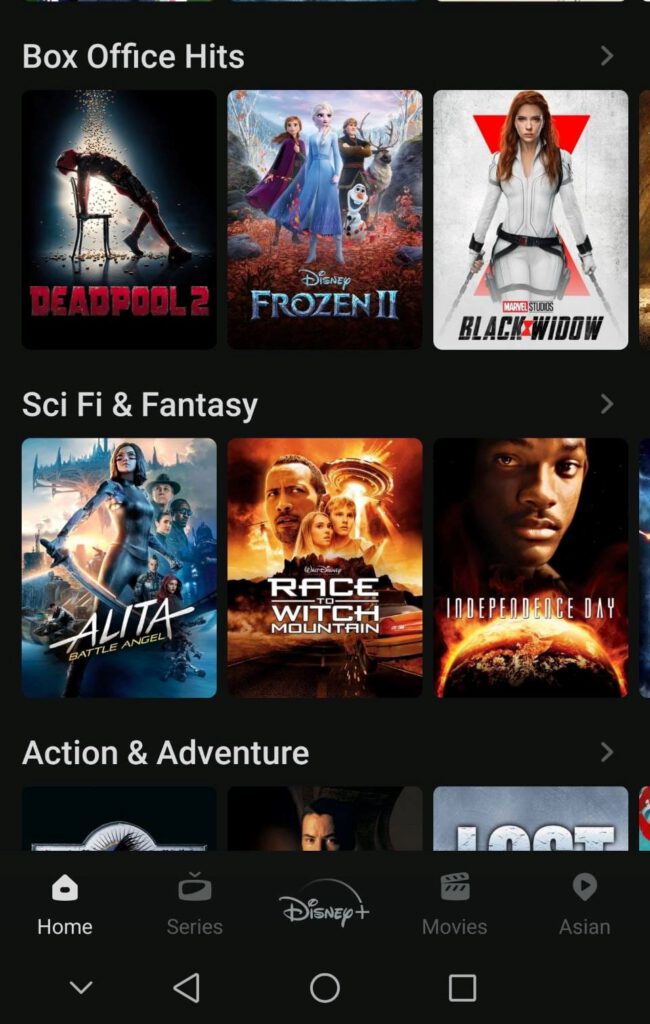Go to the Movies tab
This screenshot has height=1024, width=650.
click(x=455, y=904)
